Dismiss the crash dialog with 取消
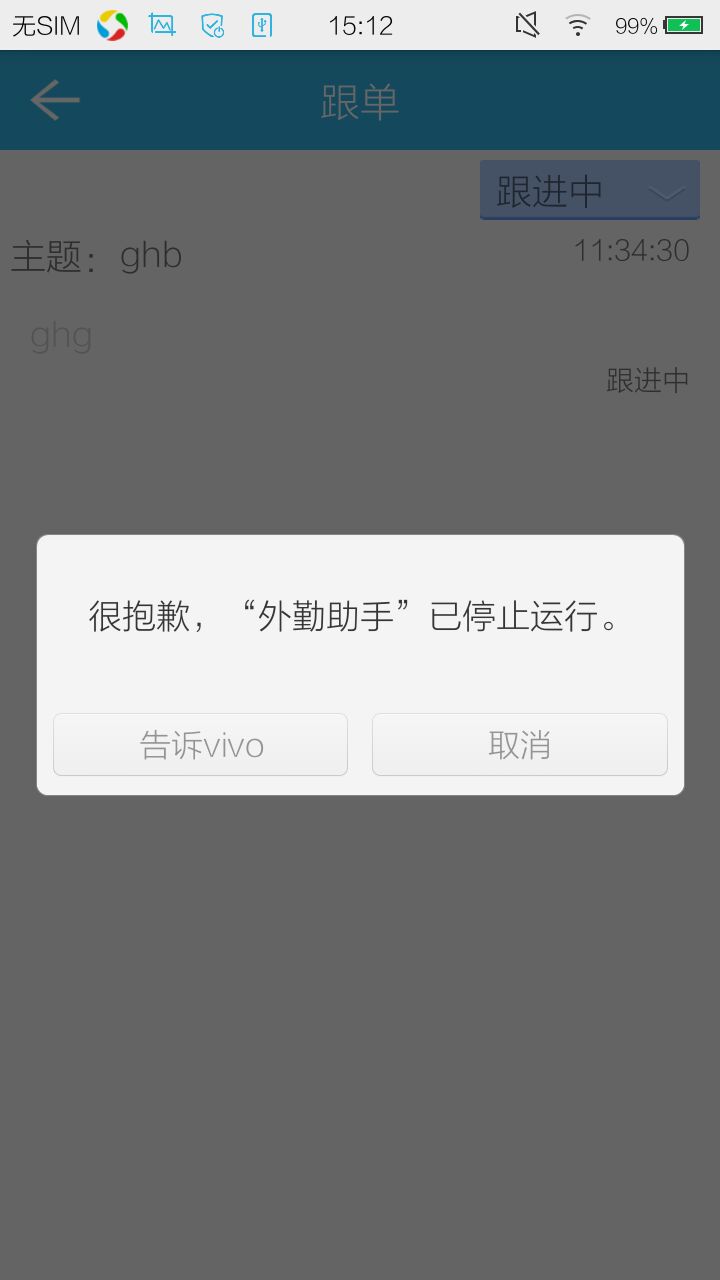The image size is (720, 1280). [x=519, y=745]
